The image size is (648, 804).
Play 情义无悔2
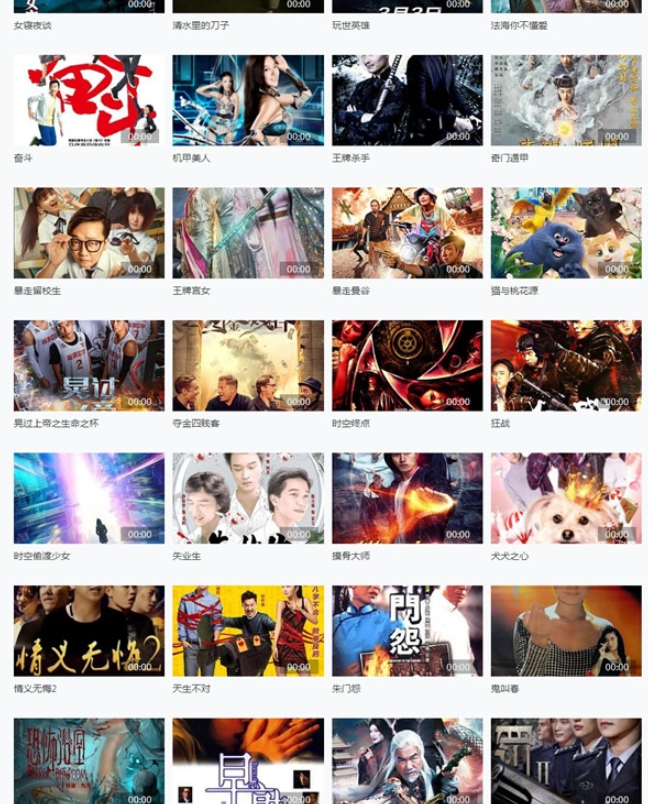[89, 631]
